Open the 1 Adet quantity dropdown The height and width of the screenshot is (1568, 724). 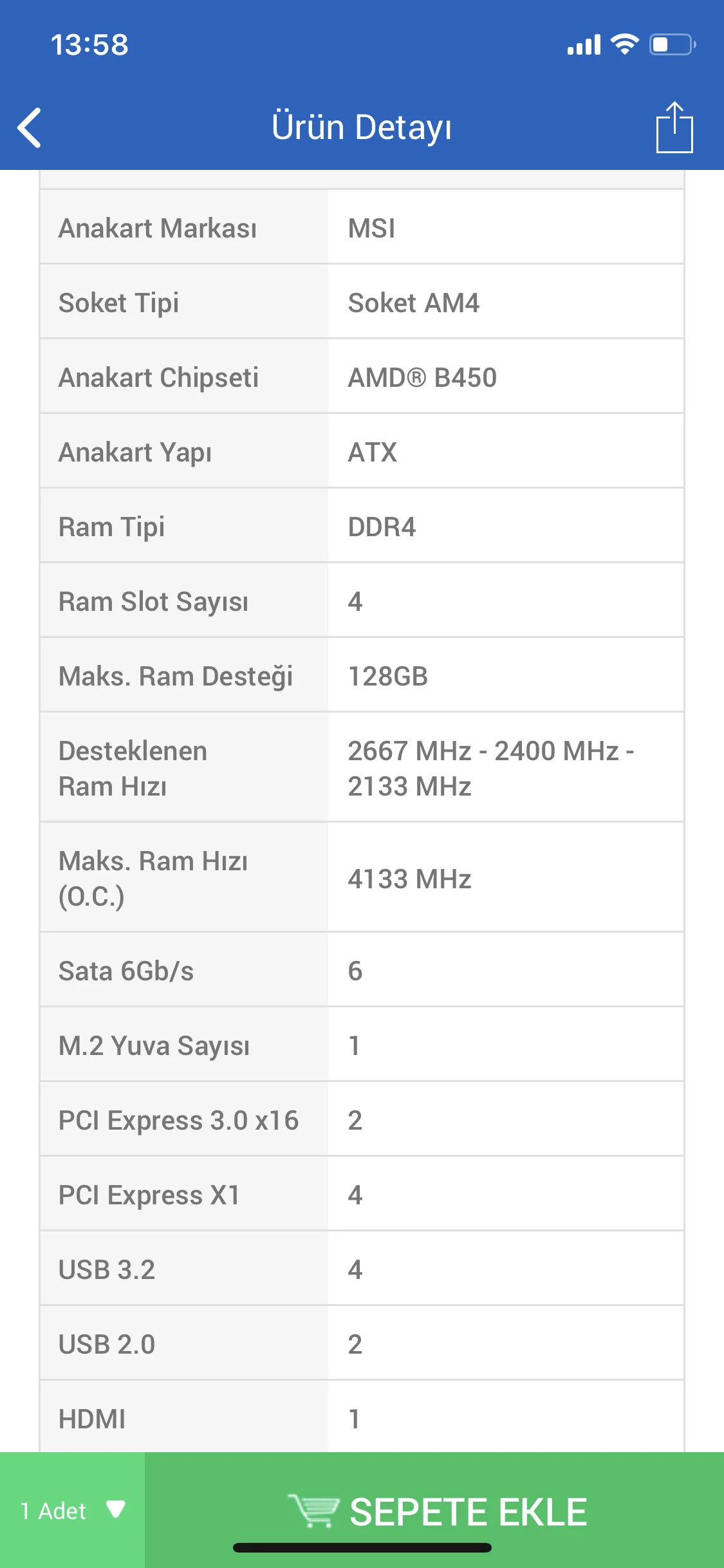point(72,1510)
